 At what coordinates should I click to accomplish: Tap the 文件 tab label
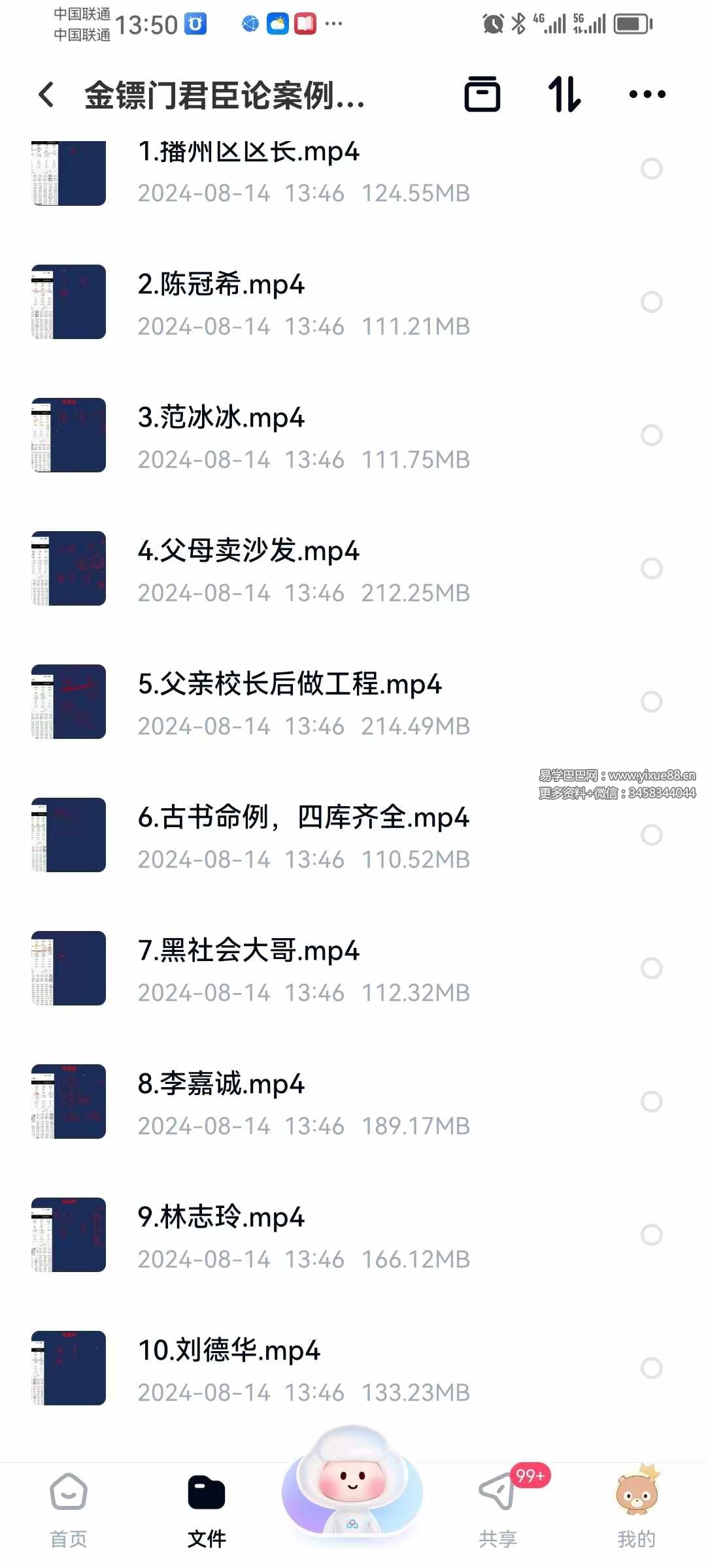tap(207, 1539)
